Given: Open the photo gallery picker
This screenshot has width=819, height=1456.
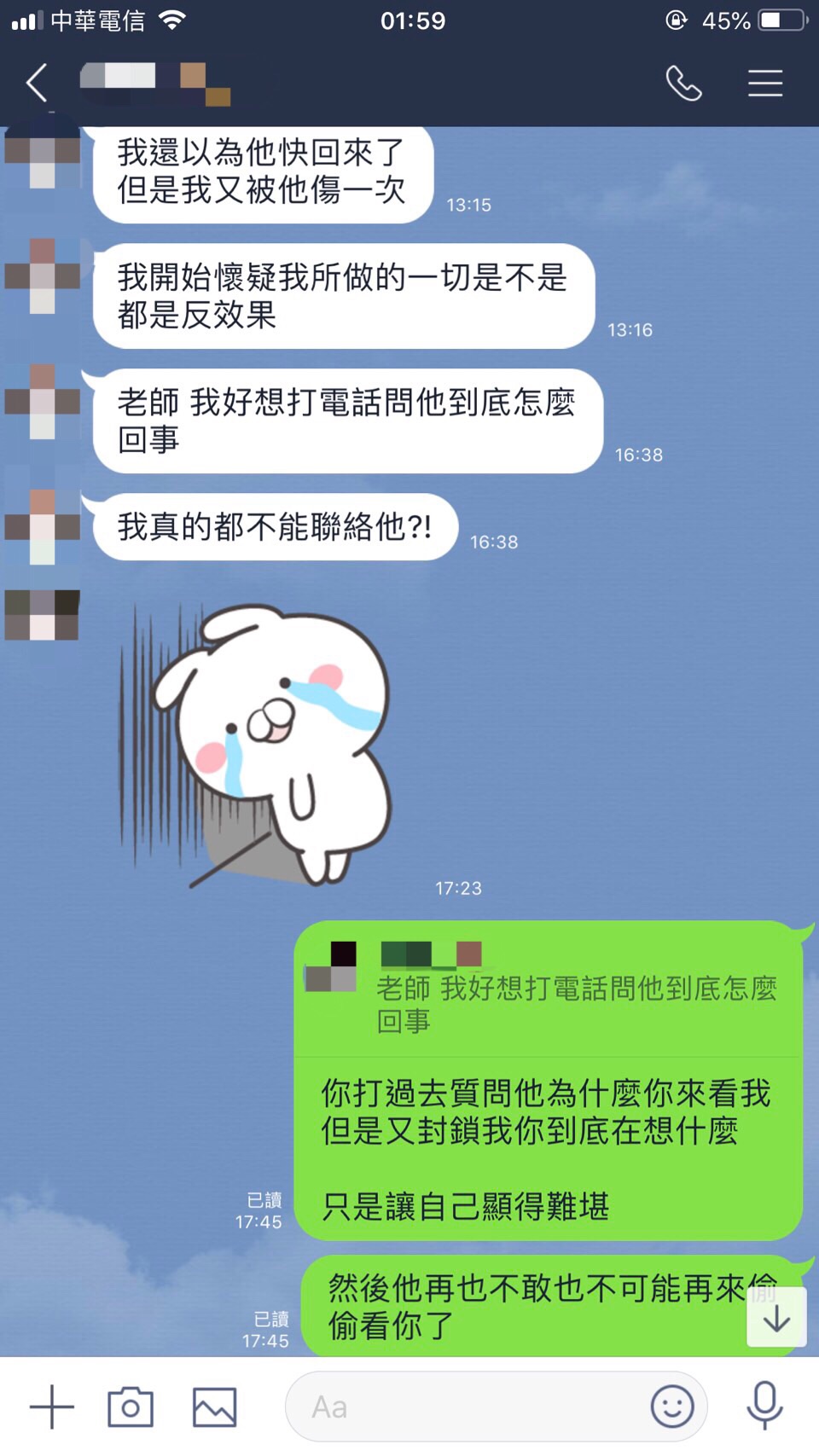Looking at the screenshot, I should tap(214, 1407).
